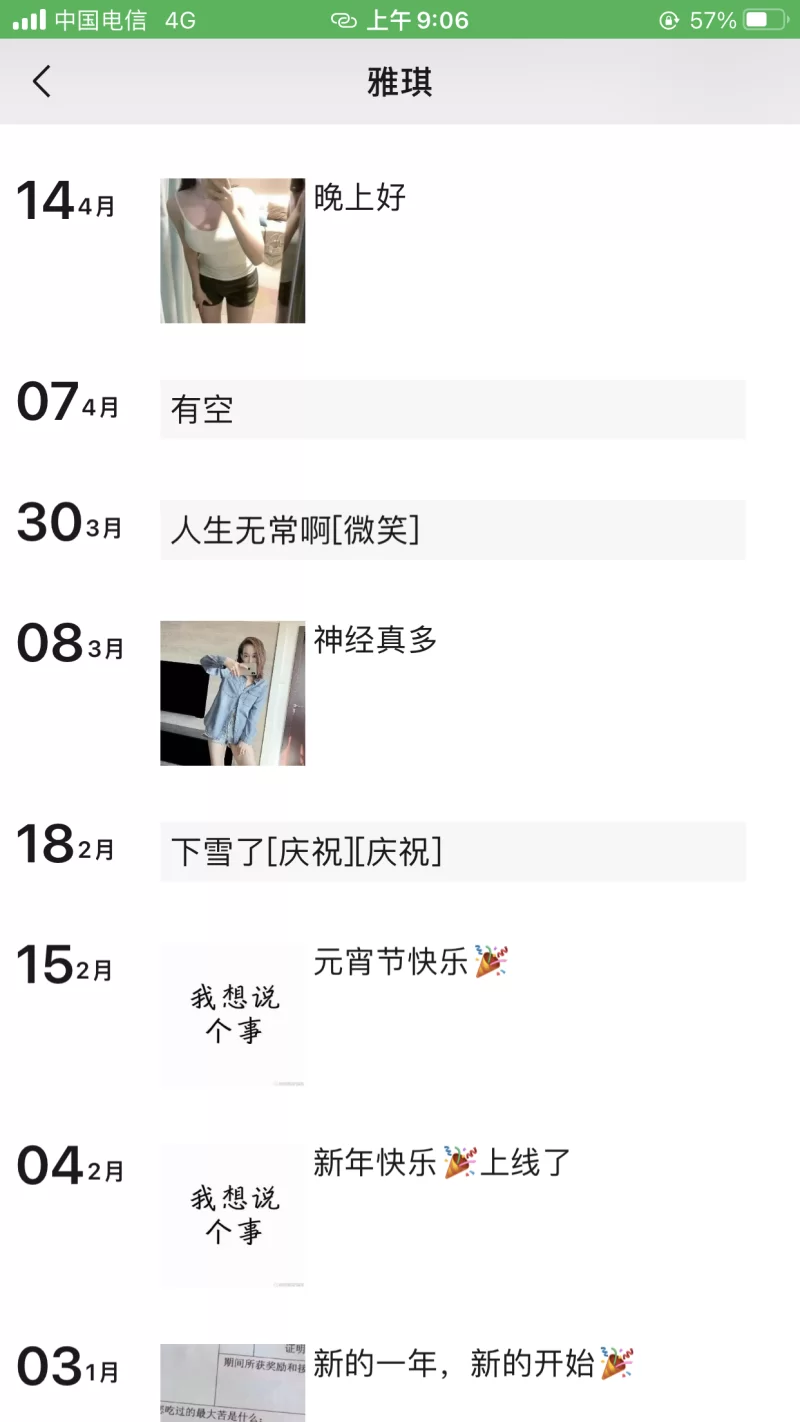Open the 元宵节快乐 post image
800x1422 pixels.
click(x=232, y=1014)
